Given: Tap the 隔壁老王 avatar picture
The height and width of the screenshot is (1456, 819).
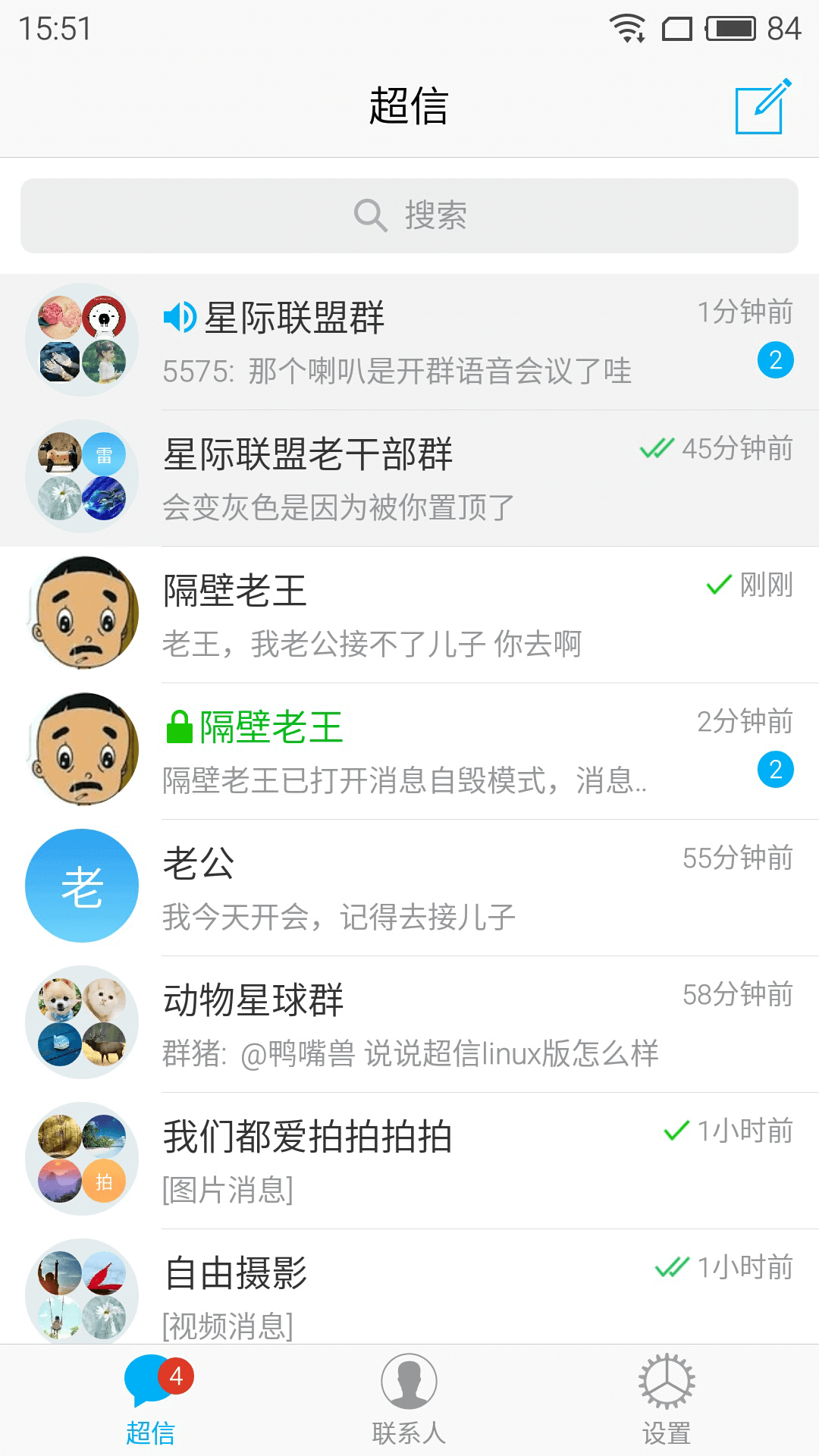Looking at the screenshot, I should tap(82, 613).
